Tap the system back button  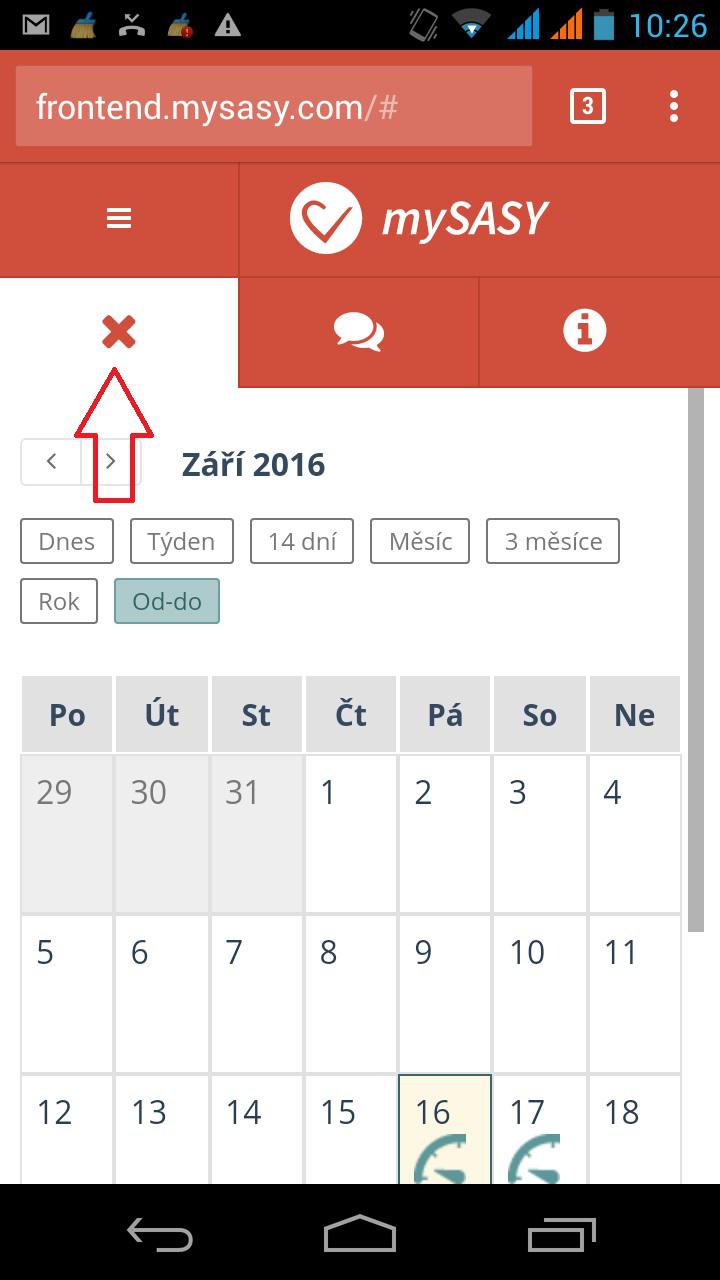[x=160, y=1234]
